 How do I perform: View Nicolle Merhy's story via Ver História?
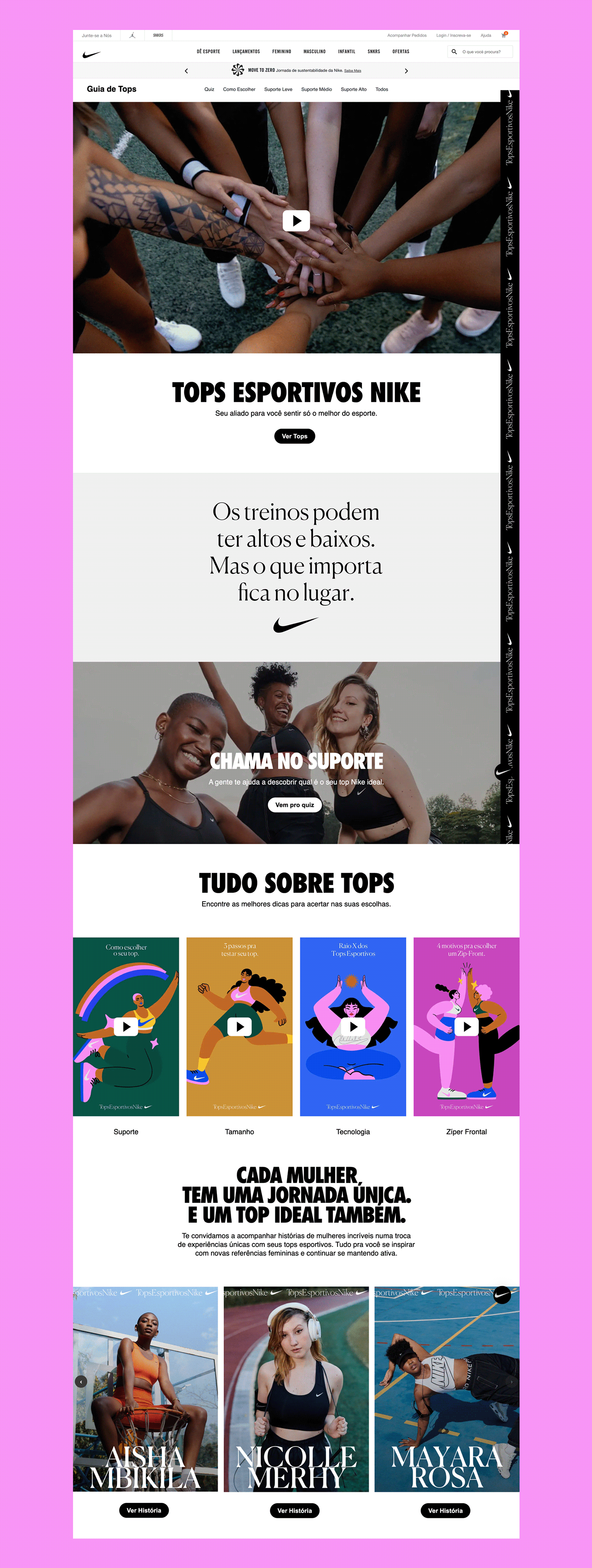tap(294, 1510)
